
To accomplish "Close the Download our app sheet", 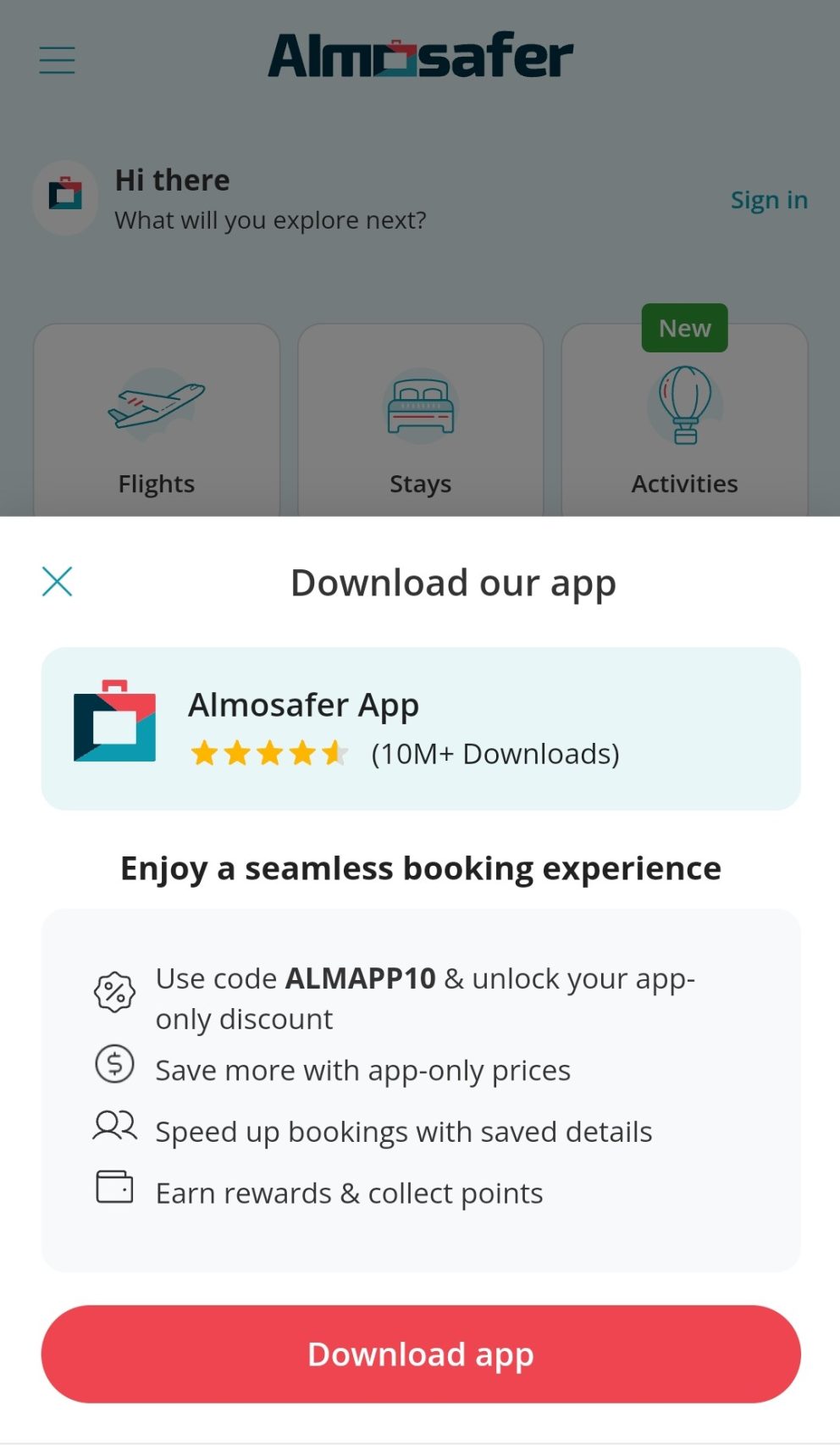I will click(x=58, y=582).
